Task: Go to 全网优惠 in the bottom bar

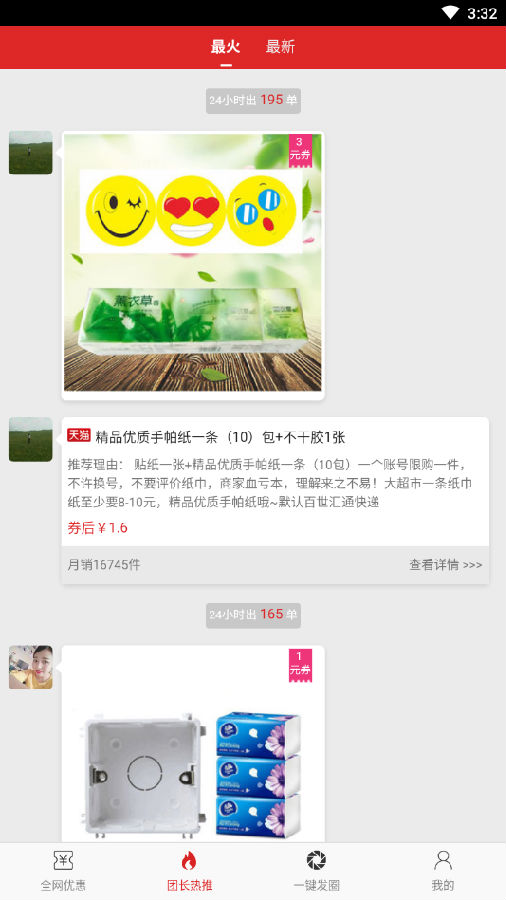Action: click(63, 871)
